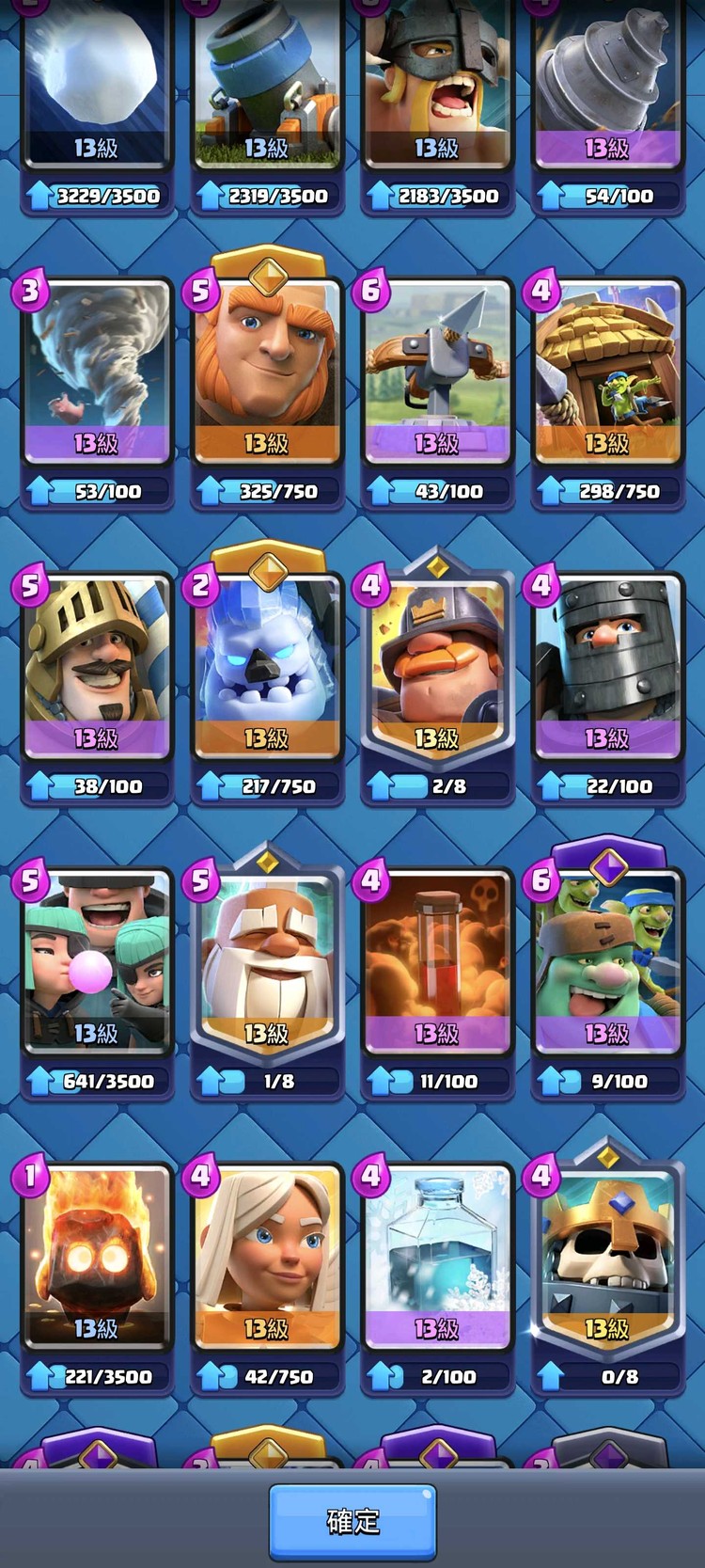705x1568 pixels.
Task: Pick the Goblin Giant card
Action: [x=607, y=962]
